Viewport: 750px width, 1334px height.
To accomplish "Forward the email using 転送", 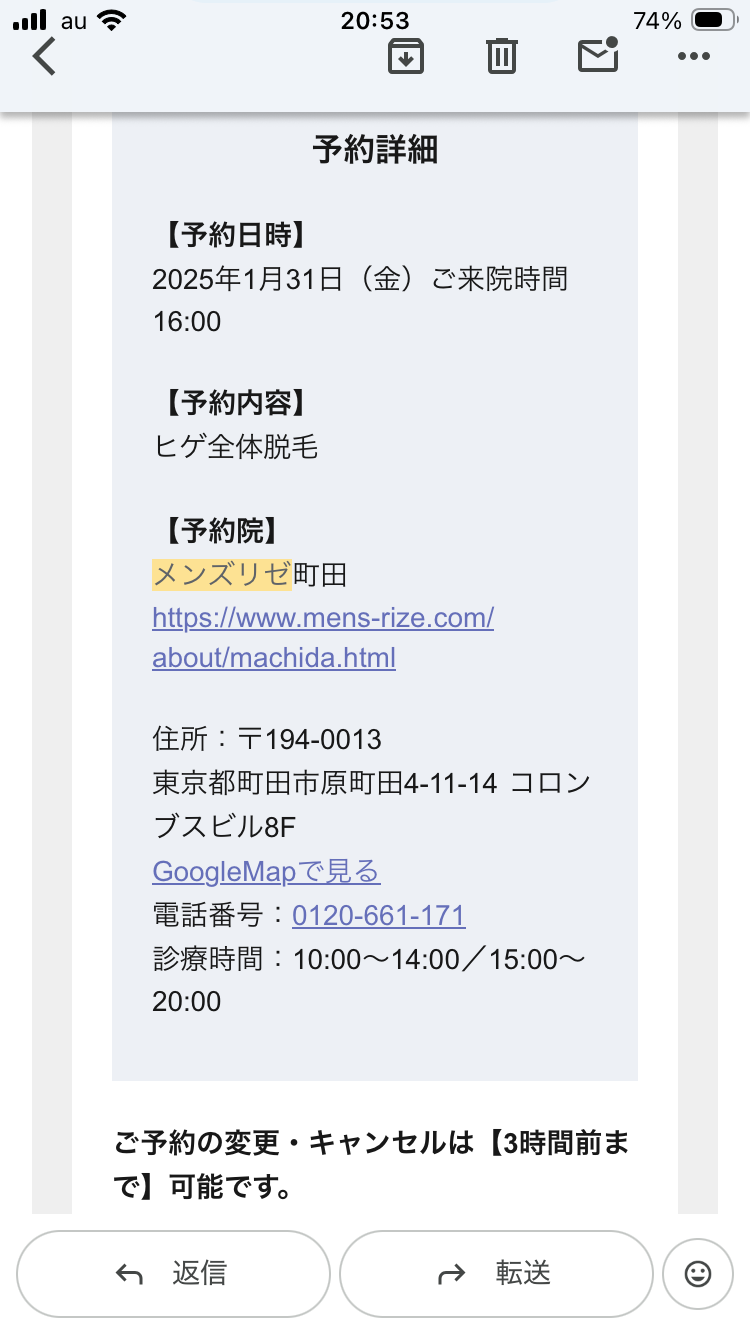I will point(497,1273).
